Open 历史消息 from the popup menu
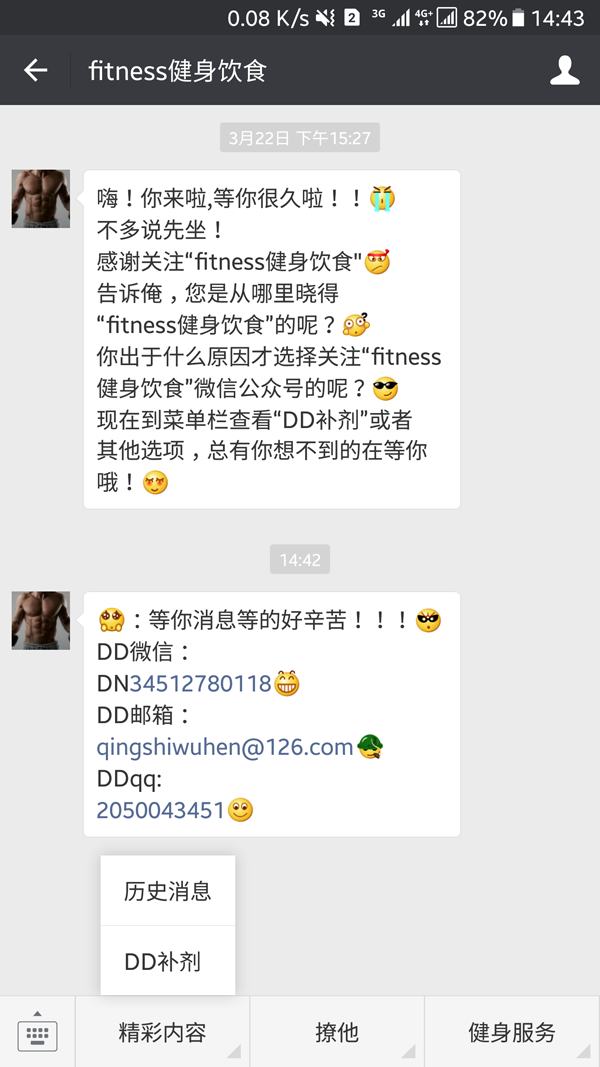This screenshot has width=600, height=1067. [x=168, y=891]
